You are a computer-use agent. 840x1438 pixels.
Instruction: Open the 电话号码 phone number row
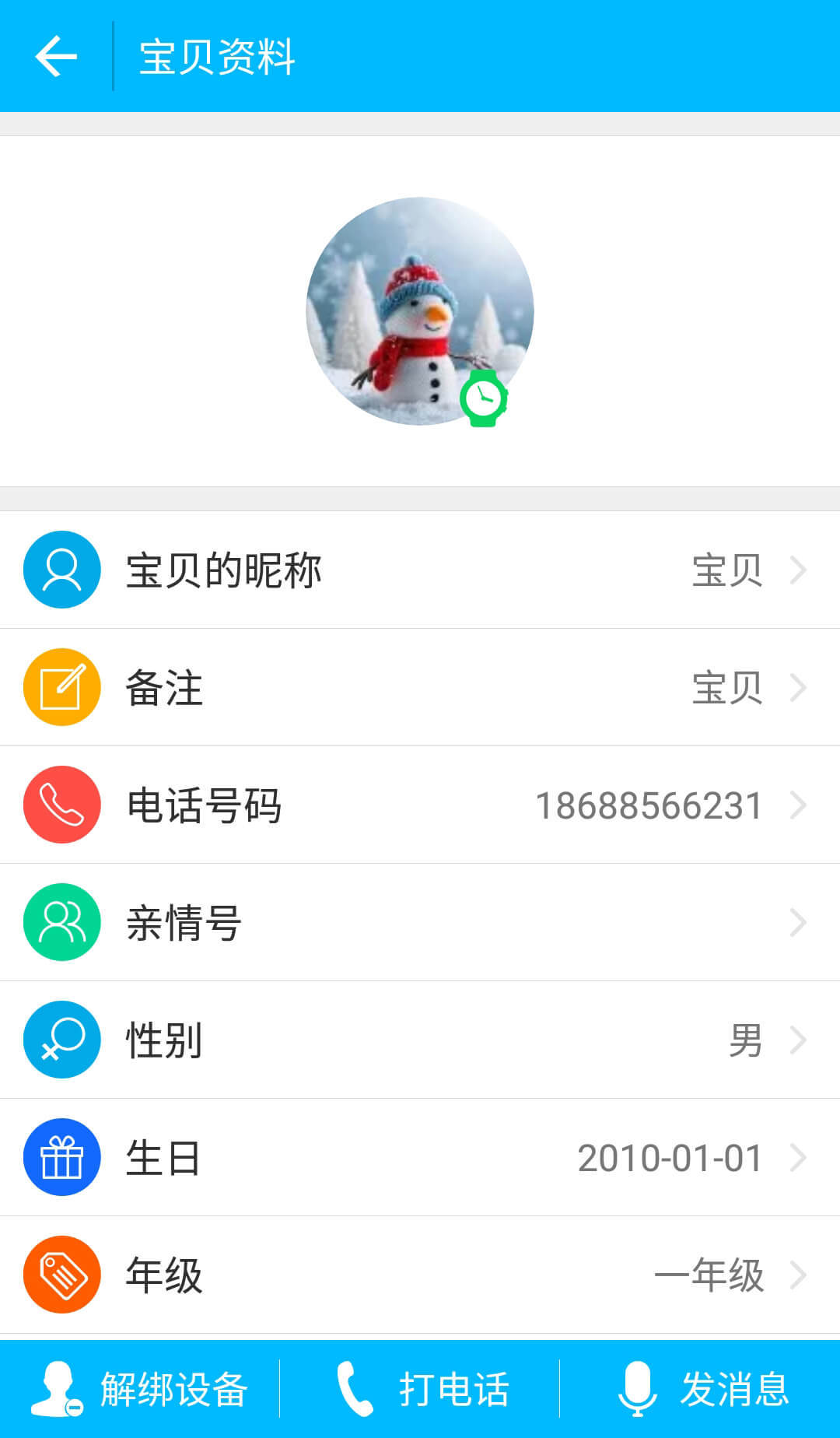[420, 805]
